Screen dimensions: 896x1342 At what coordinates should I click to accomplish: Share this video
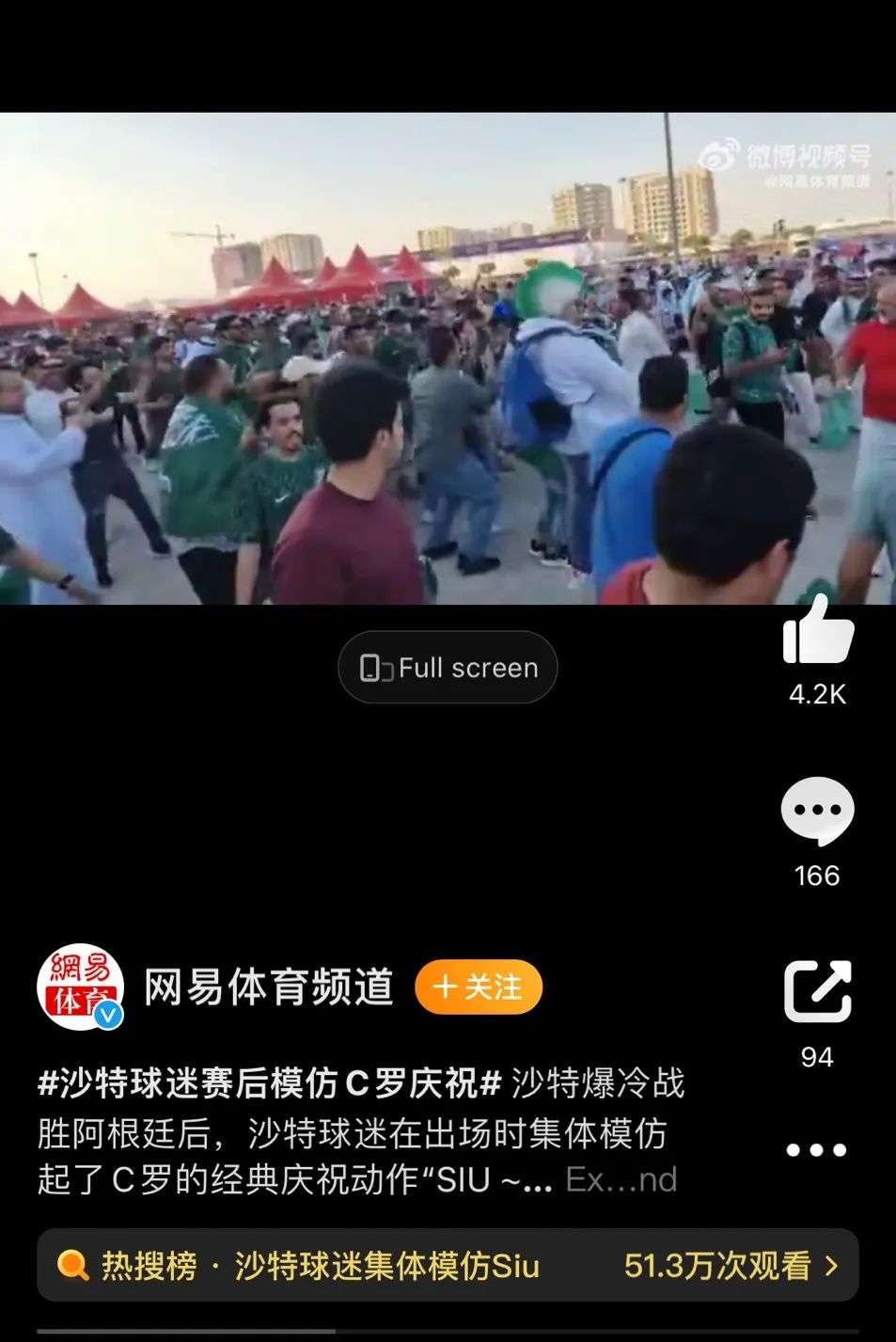click(x=817, y=991)
